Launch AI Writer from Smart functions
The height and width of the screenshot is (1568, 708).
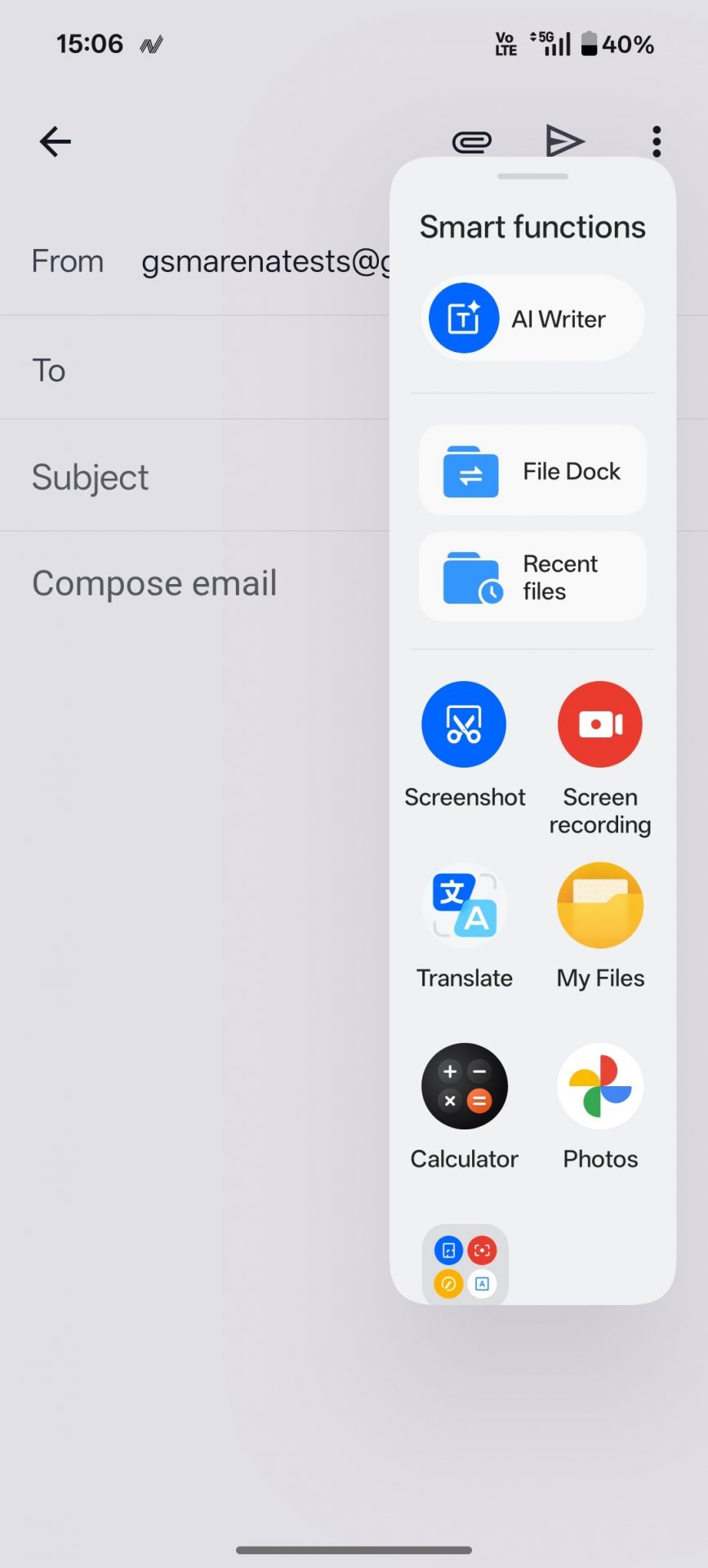532,318
